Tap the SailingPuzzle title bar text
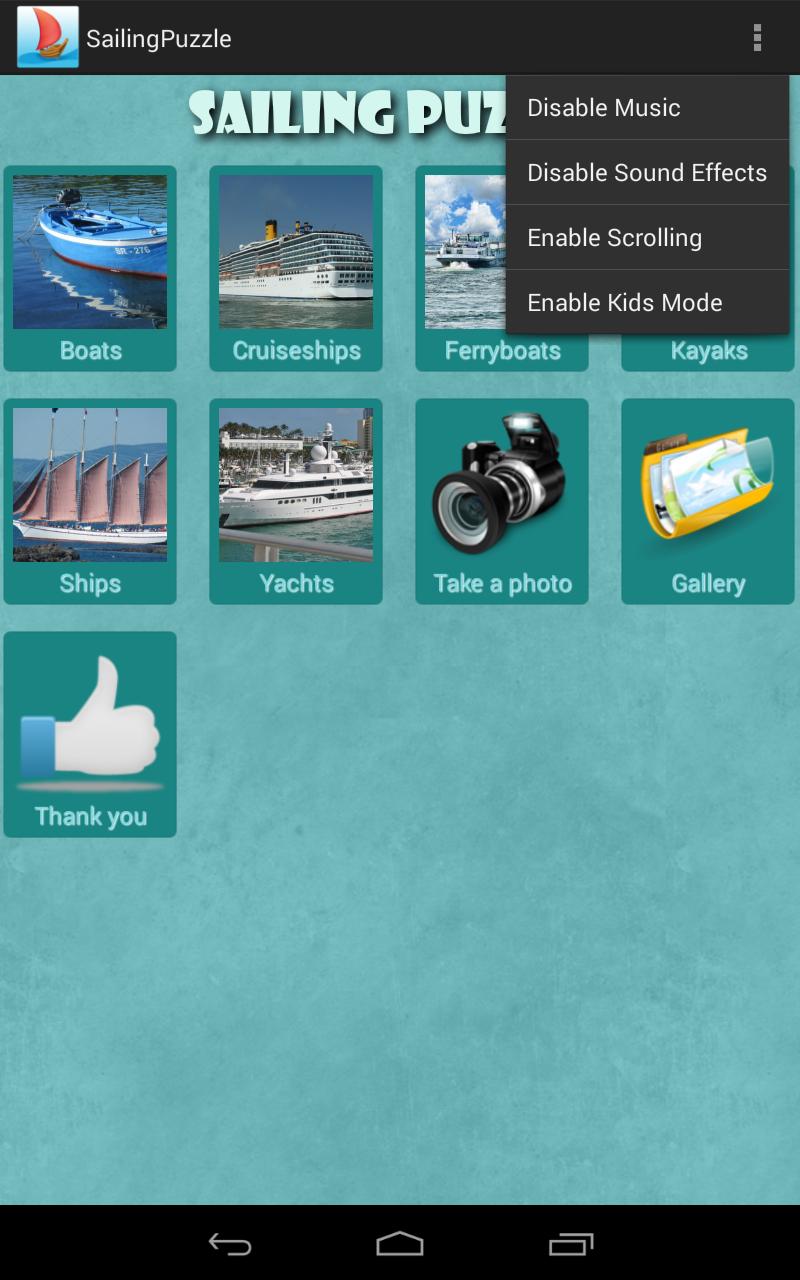This screenshot has width=800, height=1280. pyautogui.click(x=160, y=38)
